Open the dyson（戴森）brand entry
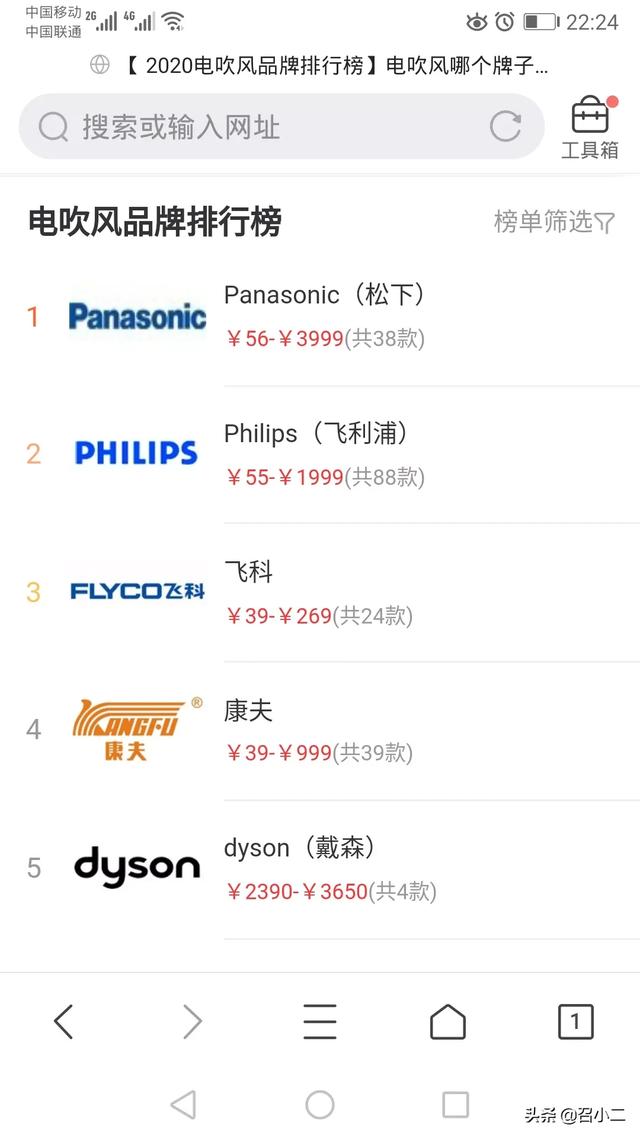The image size is (640, 1138). pos(300,849)
